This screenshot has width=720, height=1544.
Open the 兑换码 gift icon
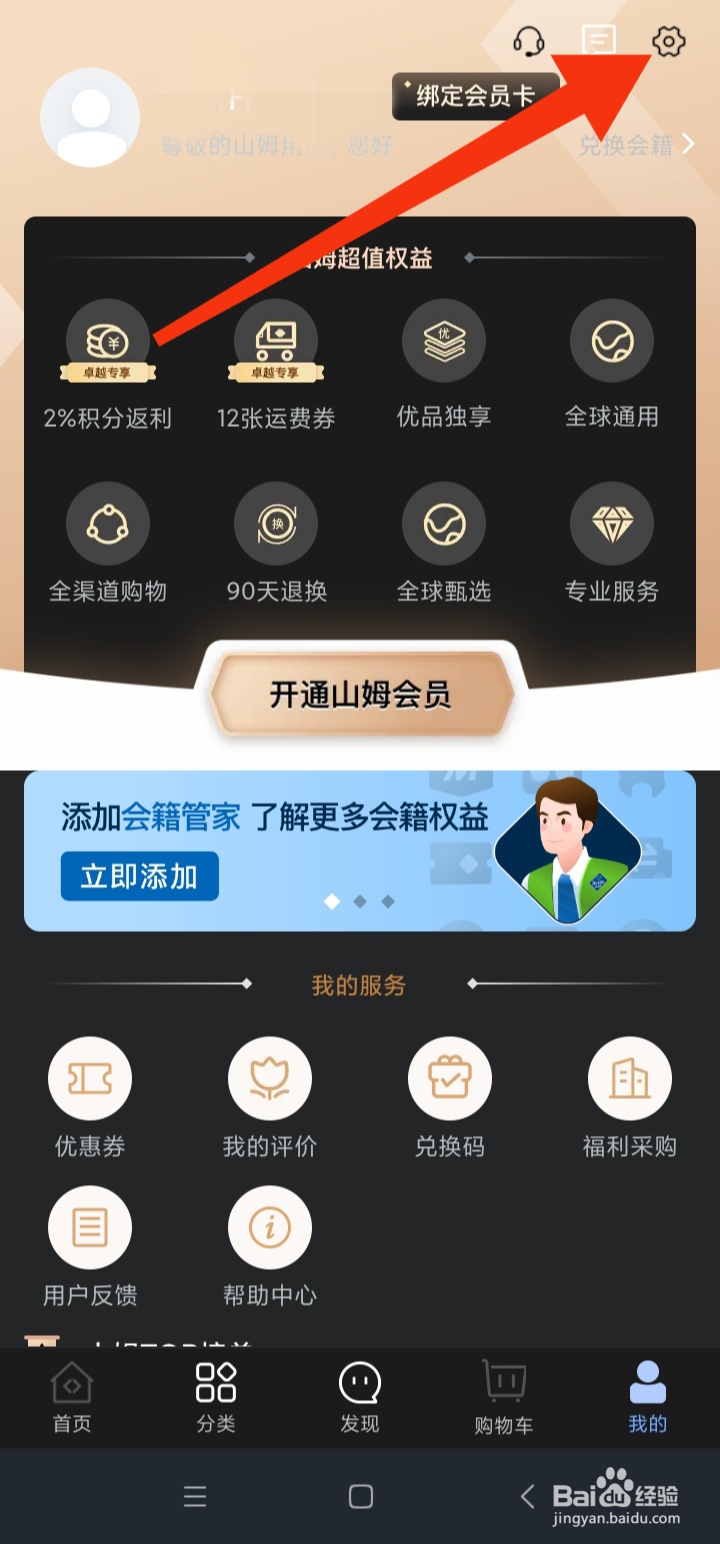click(450, 1078)
